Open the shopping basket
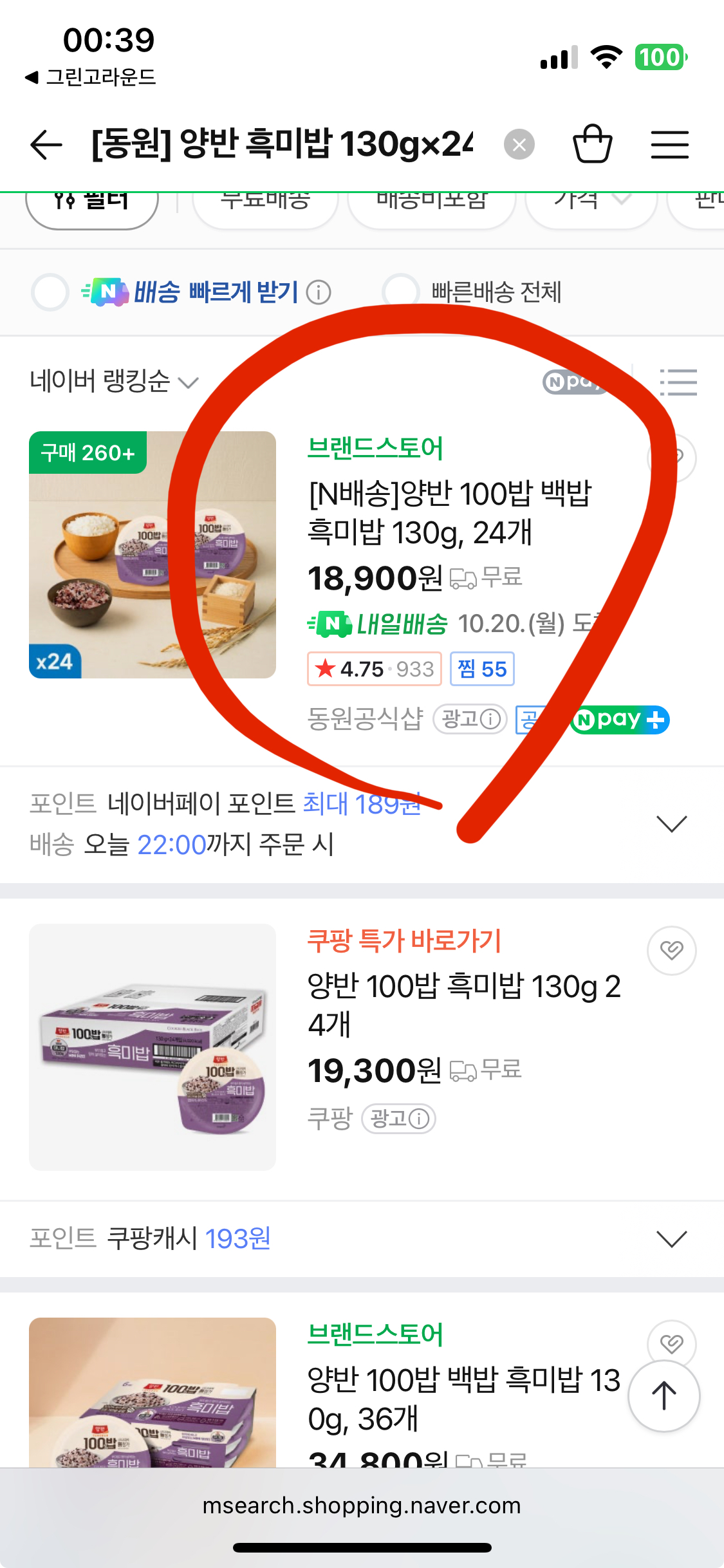Image resolution: width=724 pixels, height=1568 pixels. click(x=592, y=144)
